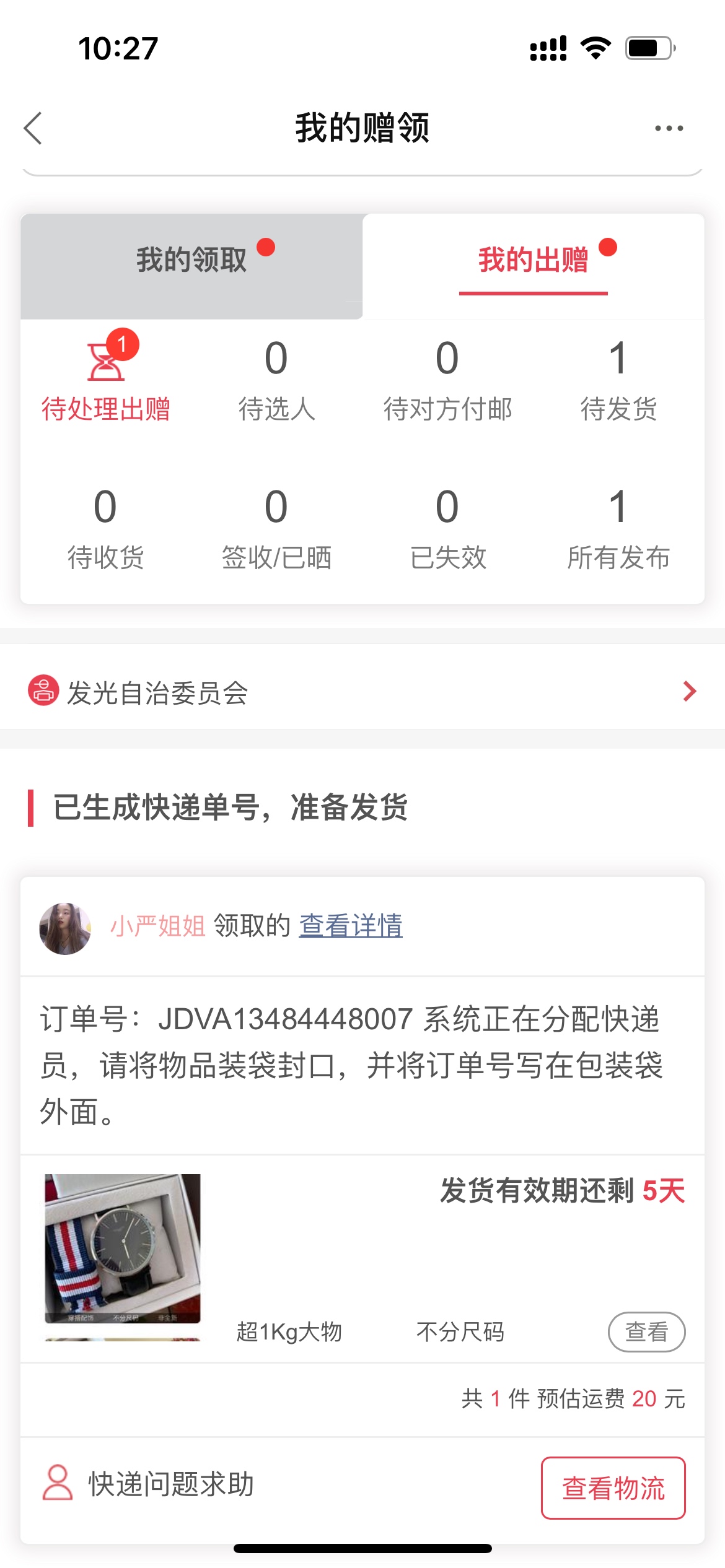Viewport: 725px width, 1568px height.
Task: Show 待收货 items
Action: pyautogui.click(x=106, y=528)
